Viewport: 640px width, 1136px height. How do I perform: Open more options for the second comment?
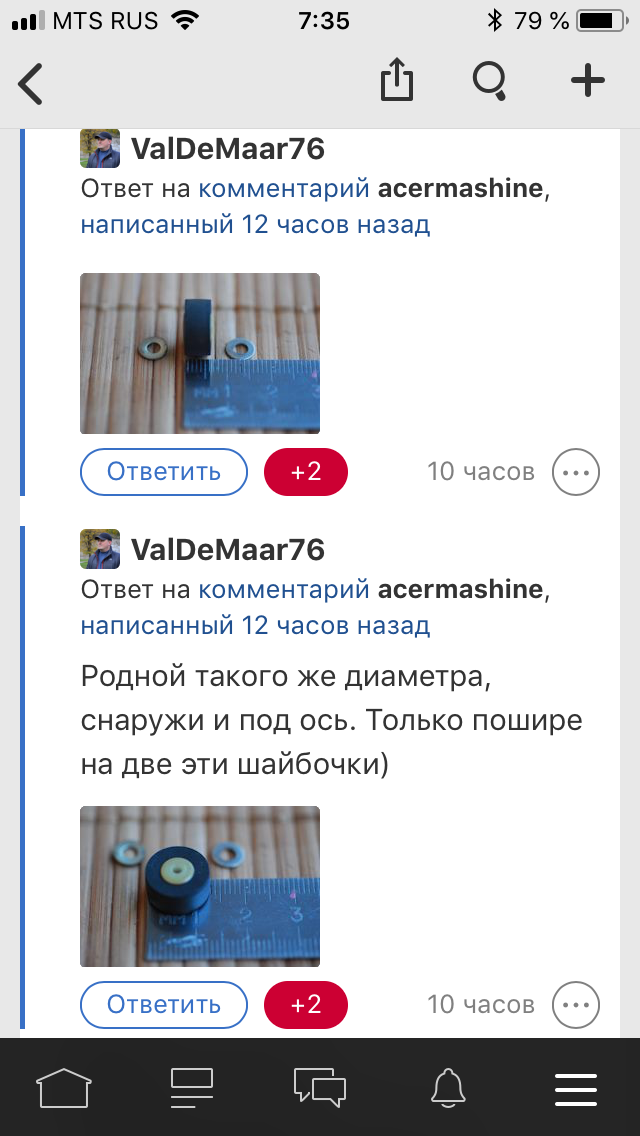point(576,1004)
